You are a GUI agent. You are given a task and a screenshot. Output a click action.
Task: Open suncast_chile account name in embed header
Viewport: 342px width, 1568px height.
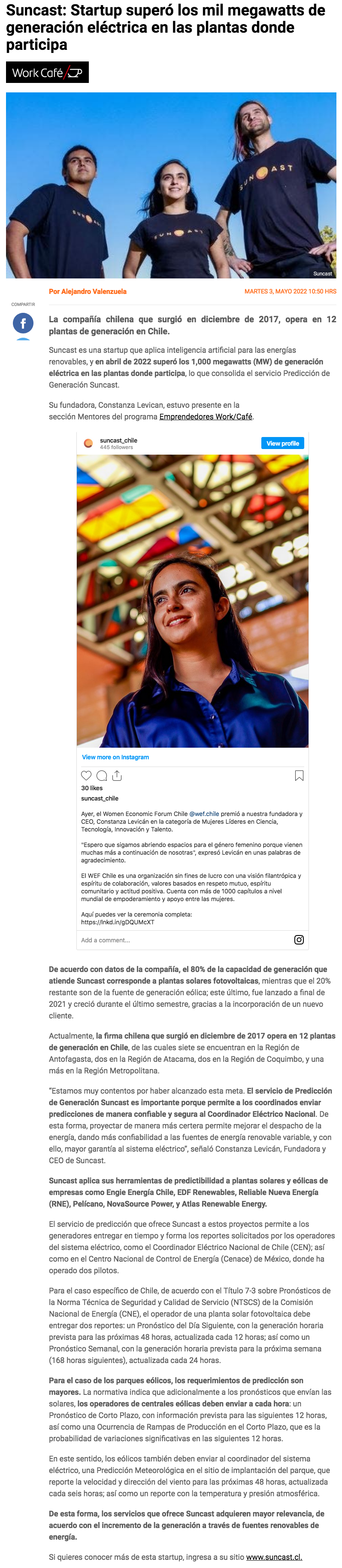point(118,440)
